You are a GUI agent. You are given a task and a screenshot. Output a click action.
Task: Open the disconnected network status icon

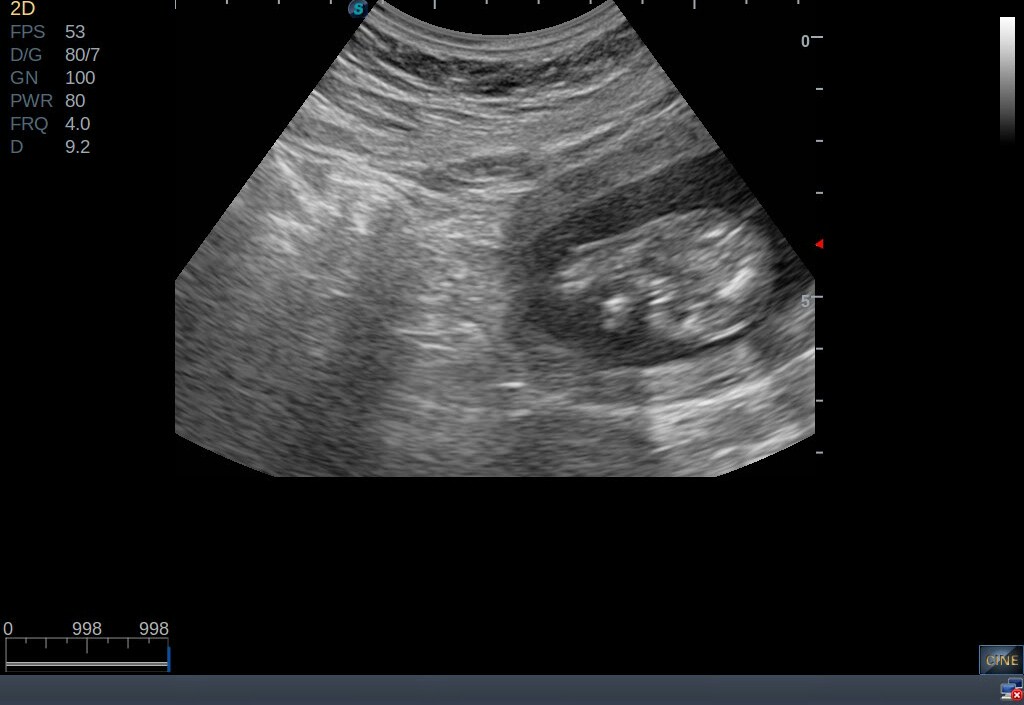click(x=1010, y=689)
